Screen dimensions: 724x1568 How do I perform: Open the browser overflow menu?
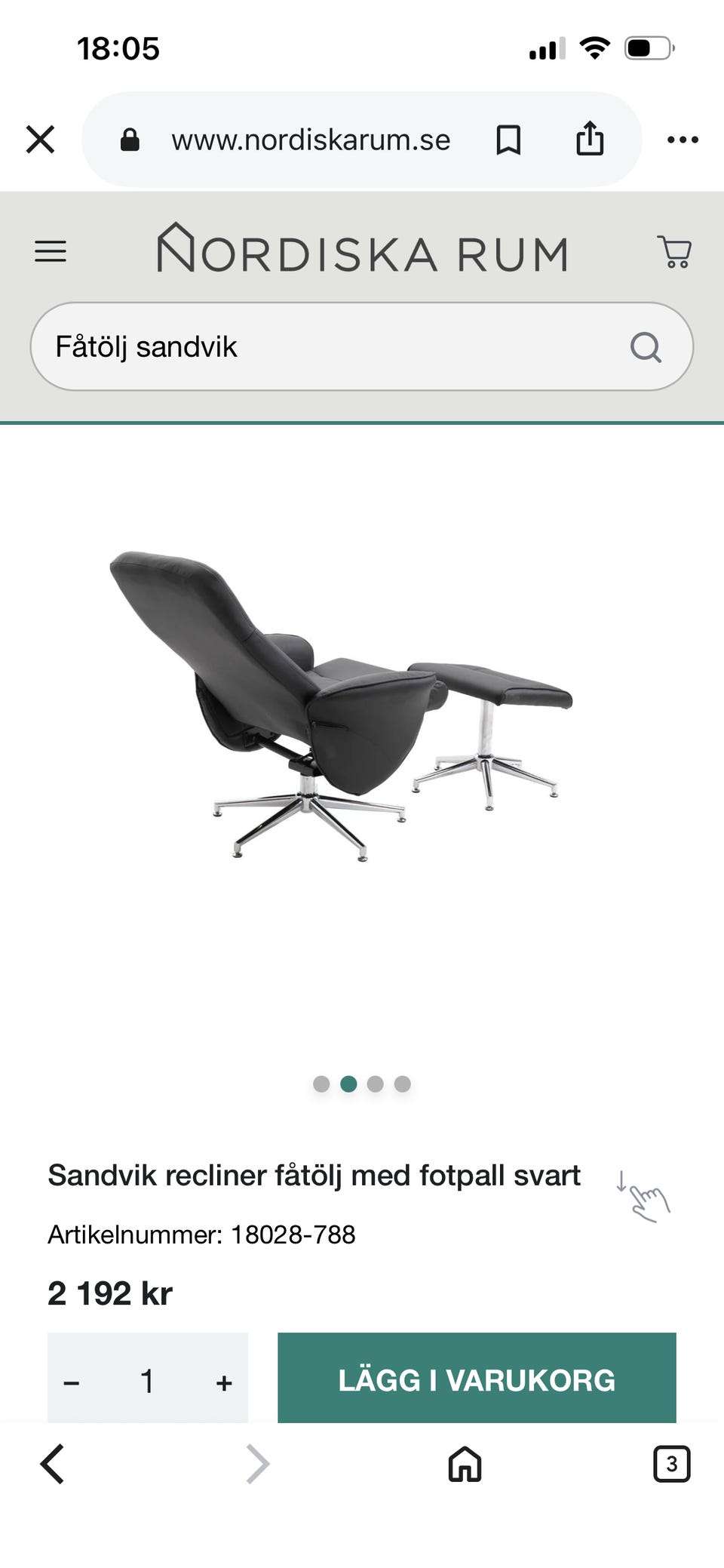pyautogui.click(x=683, y=140)
